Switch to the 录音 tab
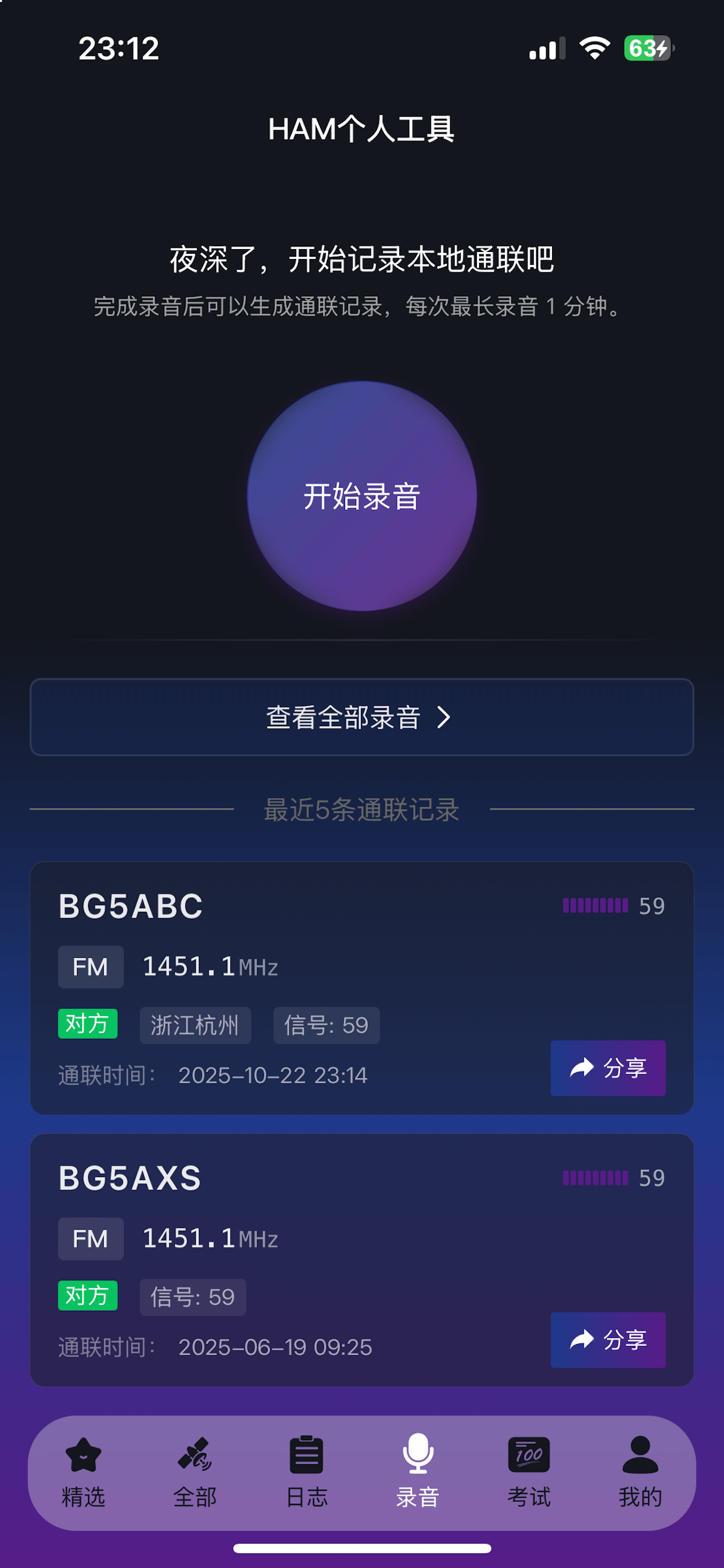 (x=418, y=1473)
